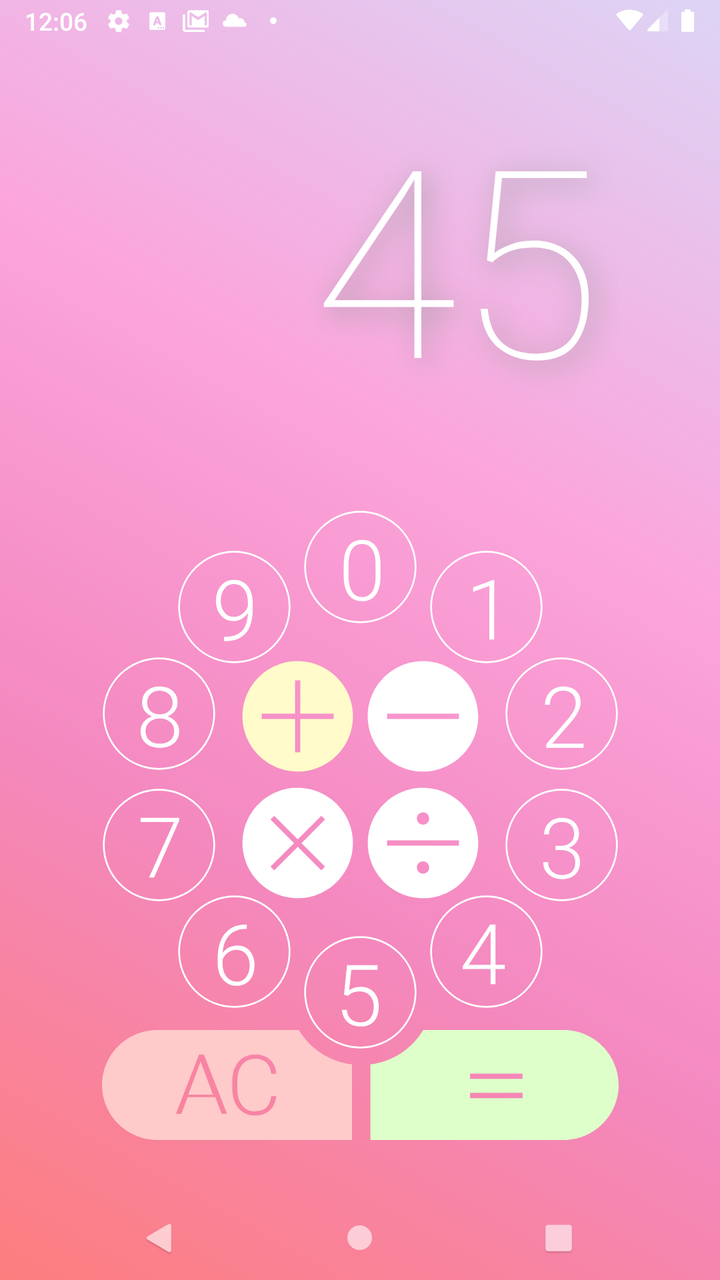
Task: Select the division operator
Action: click(423, 843)
